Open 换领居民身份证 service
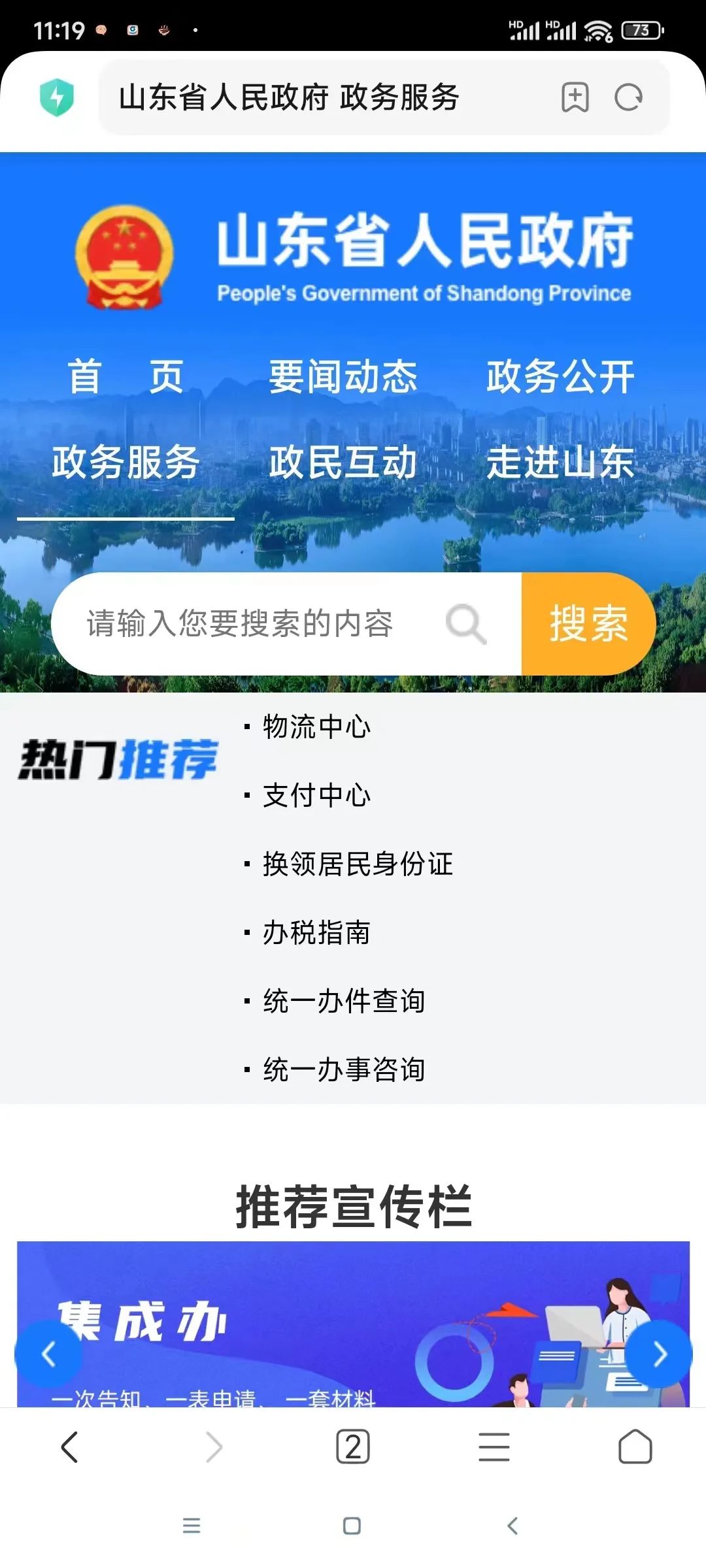 358,864
